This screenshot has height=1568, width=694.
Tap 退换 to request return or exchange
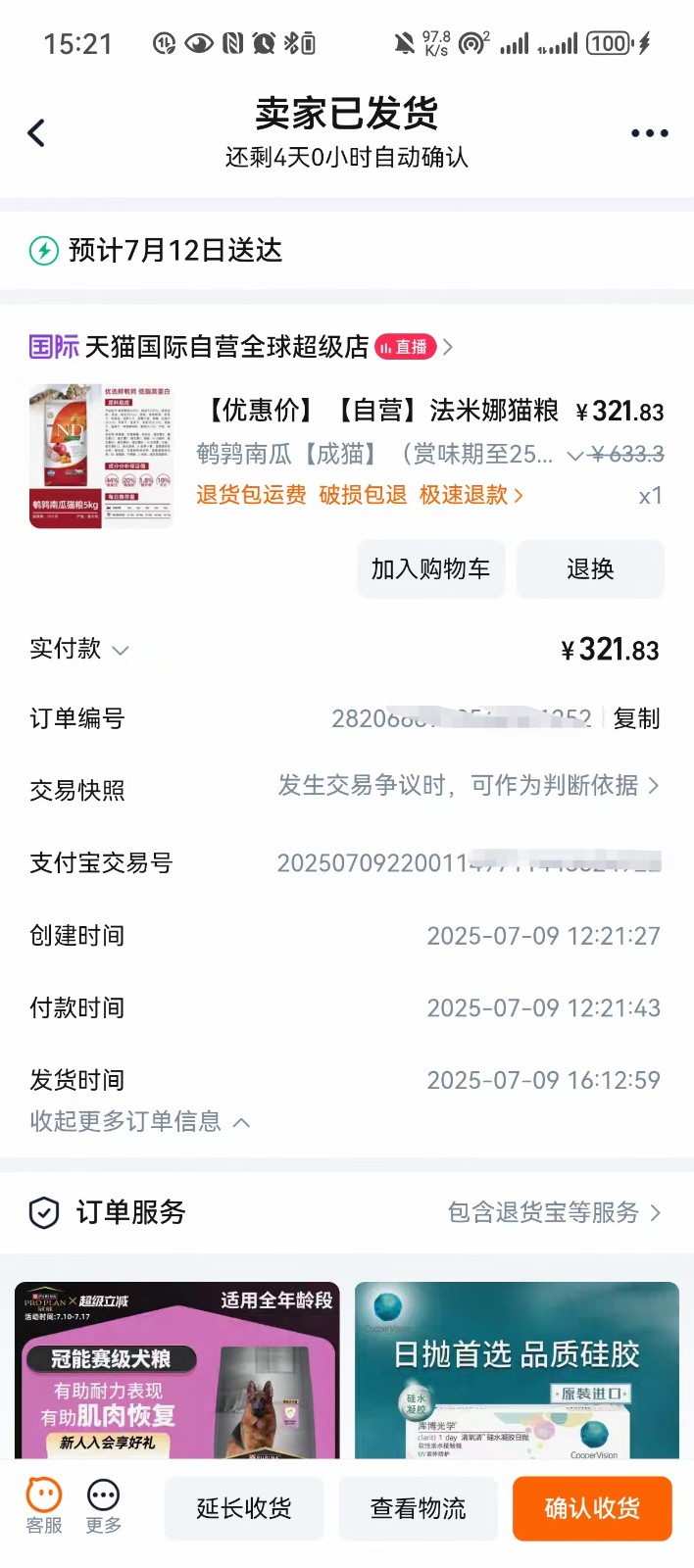coord(590,568)
